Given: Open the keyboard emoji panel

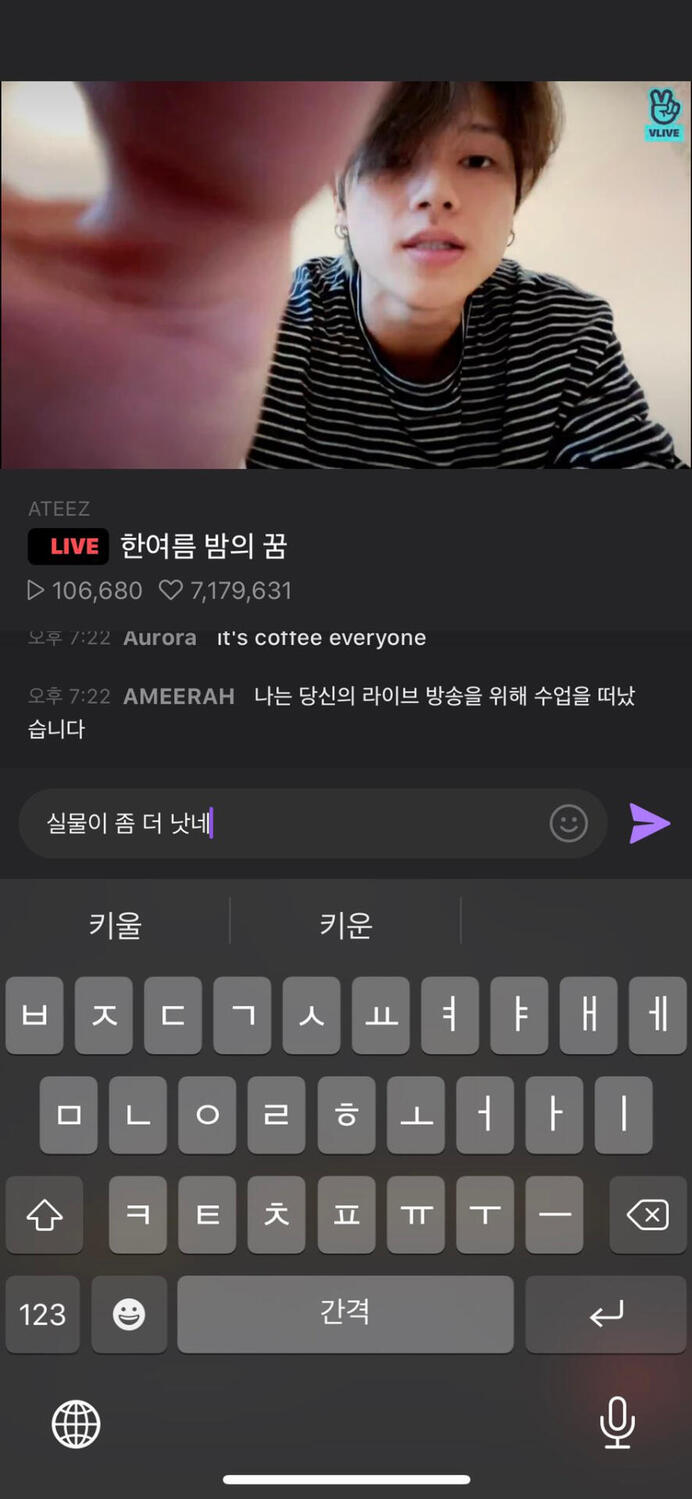Looking at the screenshot, I should 129,1314.
